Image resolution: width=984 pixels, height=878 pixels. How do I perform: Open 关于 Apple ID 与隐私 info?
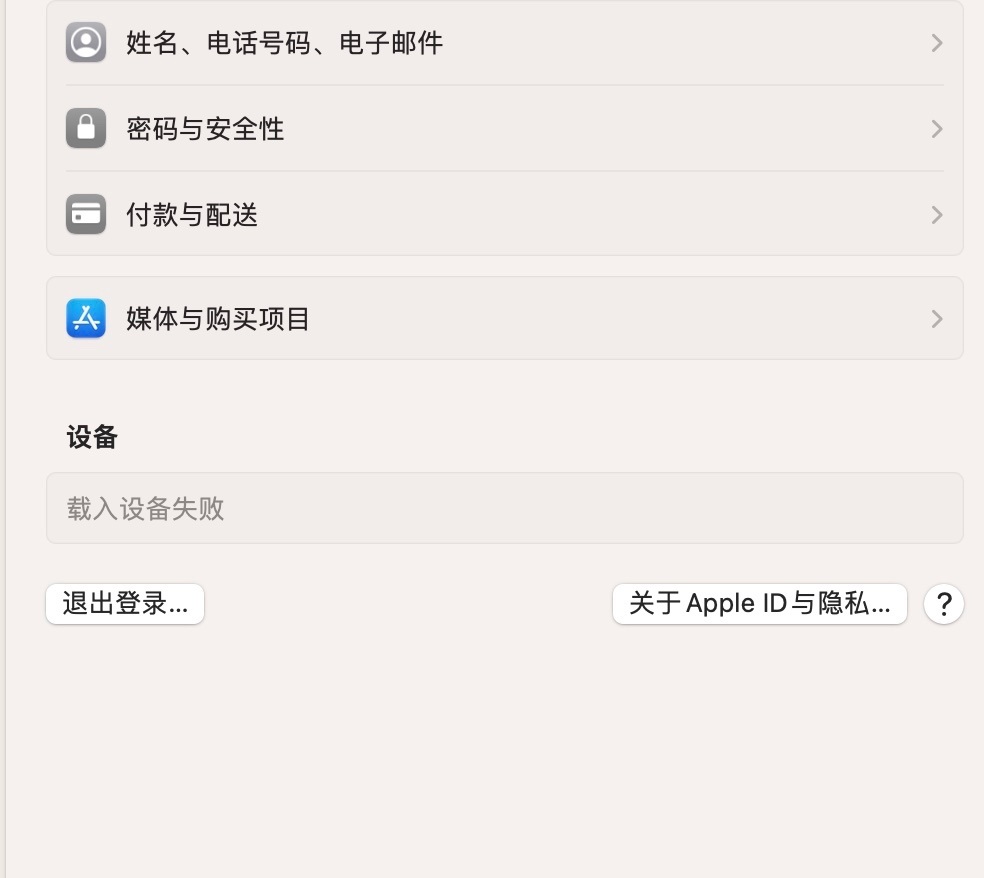pos(759,604)
